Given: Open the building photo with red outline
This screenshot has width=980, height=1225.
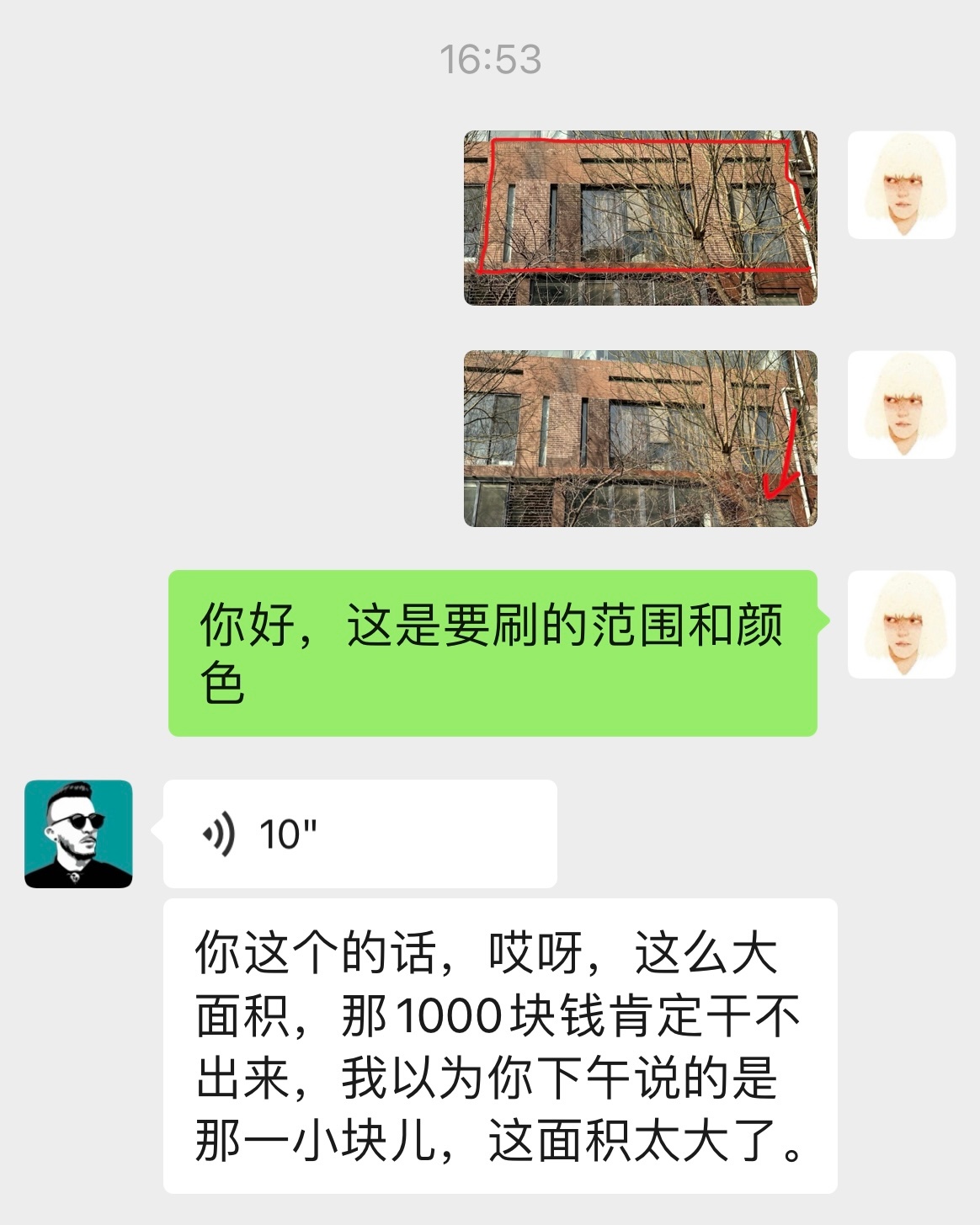Looking at the screenshot, I should [640, 217].
